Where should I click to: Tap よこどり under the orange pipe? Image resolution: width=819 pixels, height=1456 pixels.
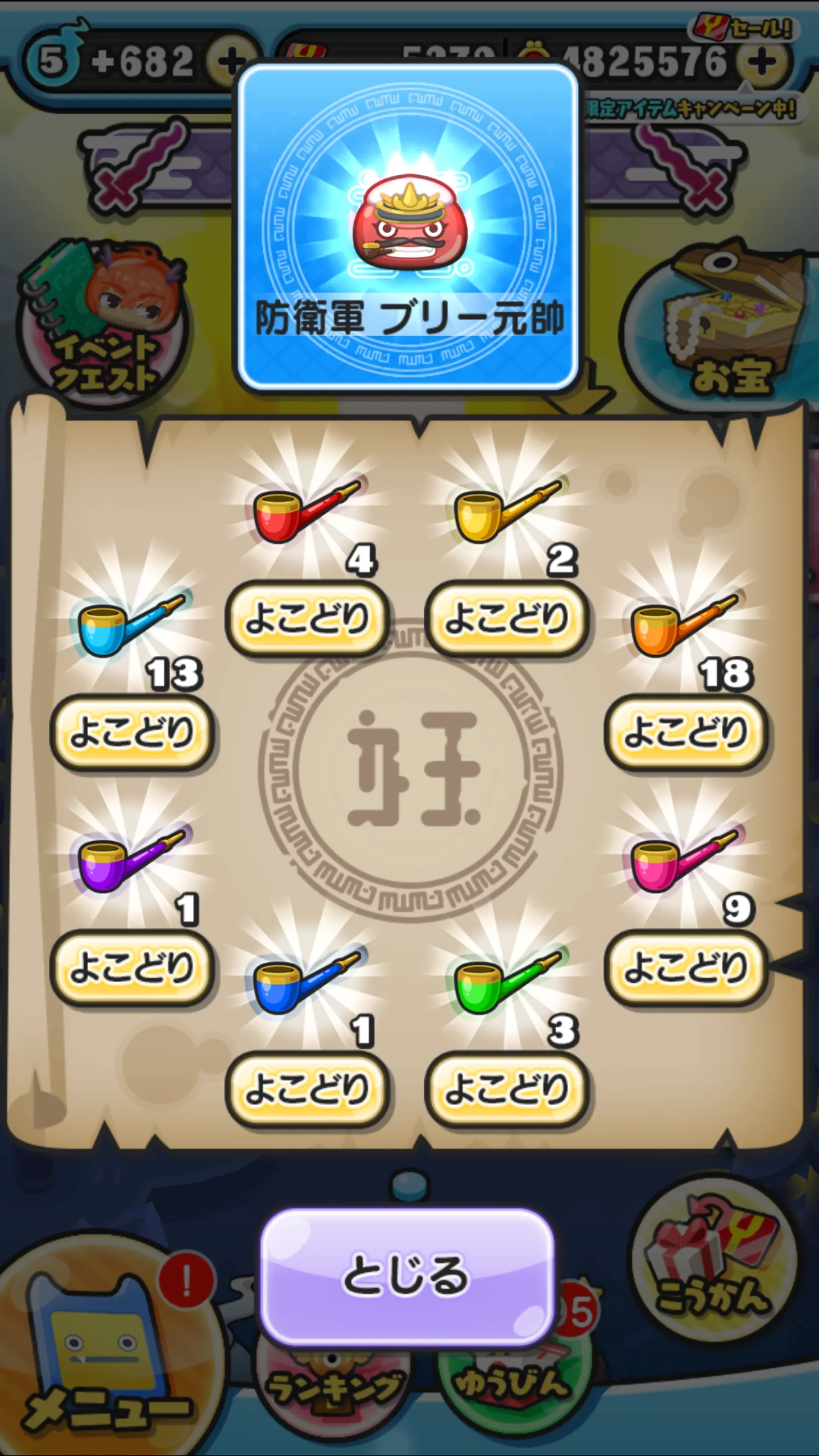[x=686, y=732]
